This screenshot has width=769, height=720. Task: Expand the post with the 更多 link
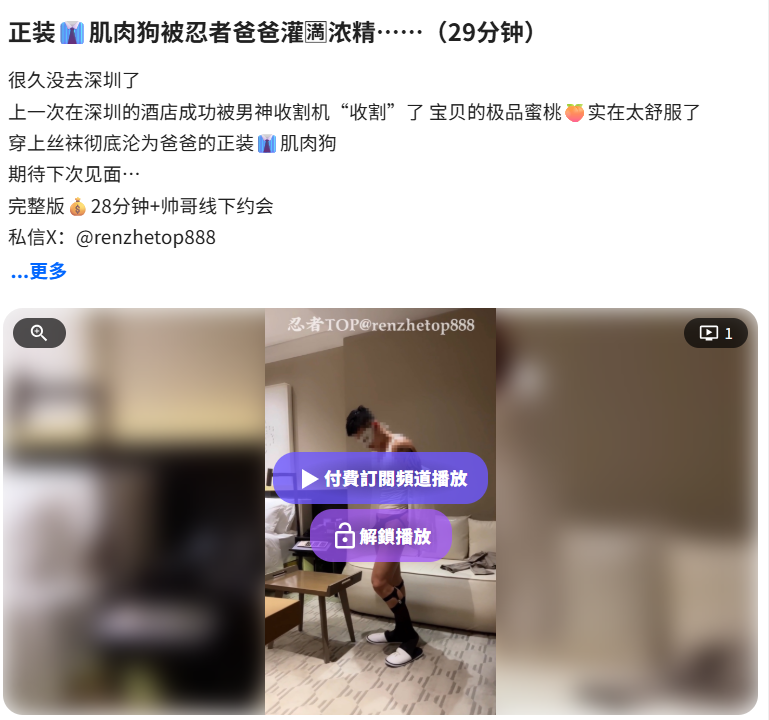pos(39,271)
